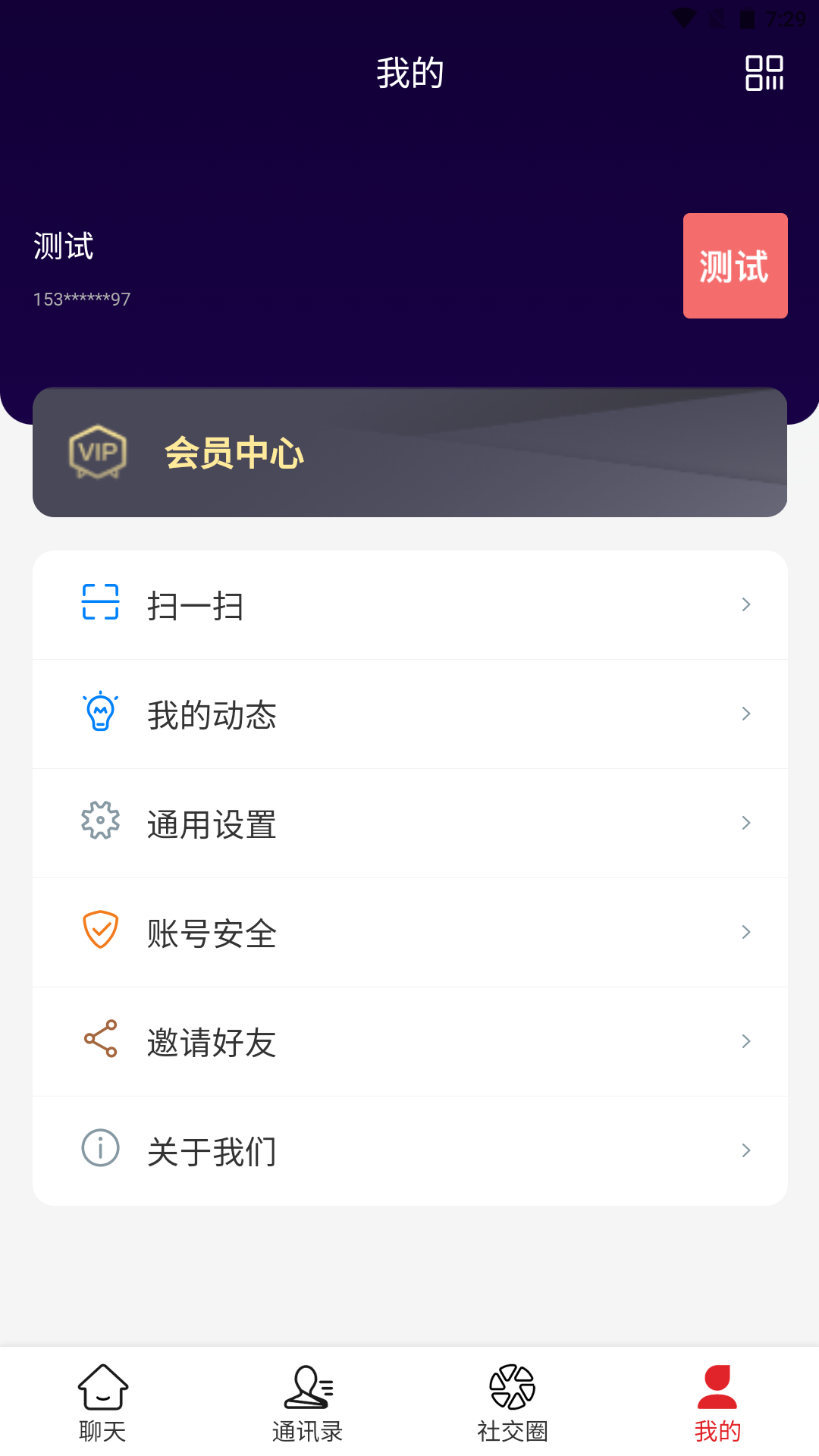
Task: Click the 关于我们 info icon
Action: pos(99,1150)
